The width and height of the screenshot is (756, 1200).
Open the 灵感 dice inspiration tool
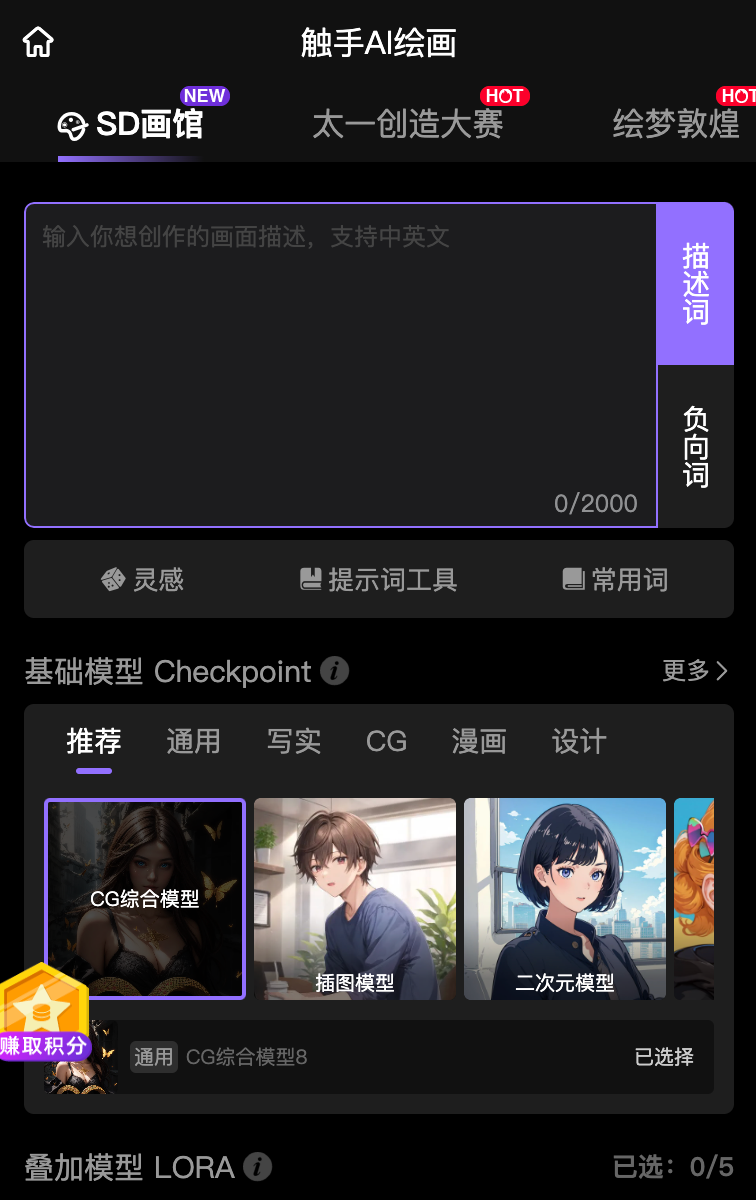point(143,580)
